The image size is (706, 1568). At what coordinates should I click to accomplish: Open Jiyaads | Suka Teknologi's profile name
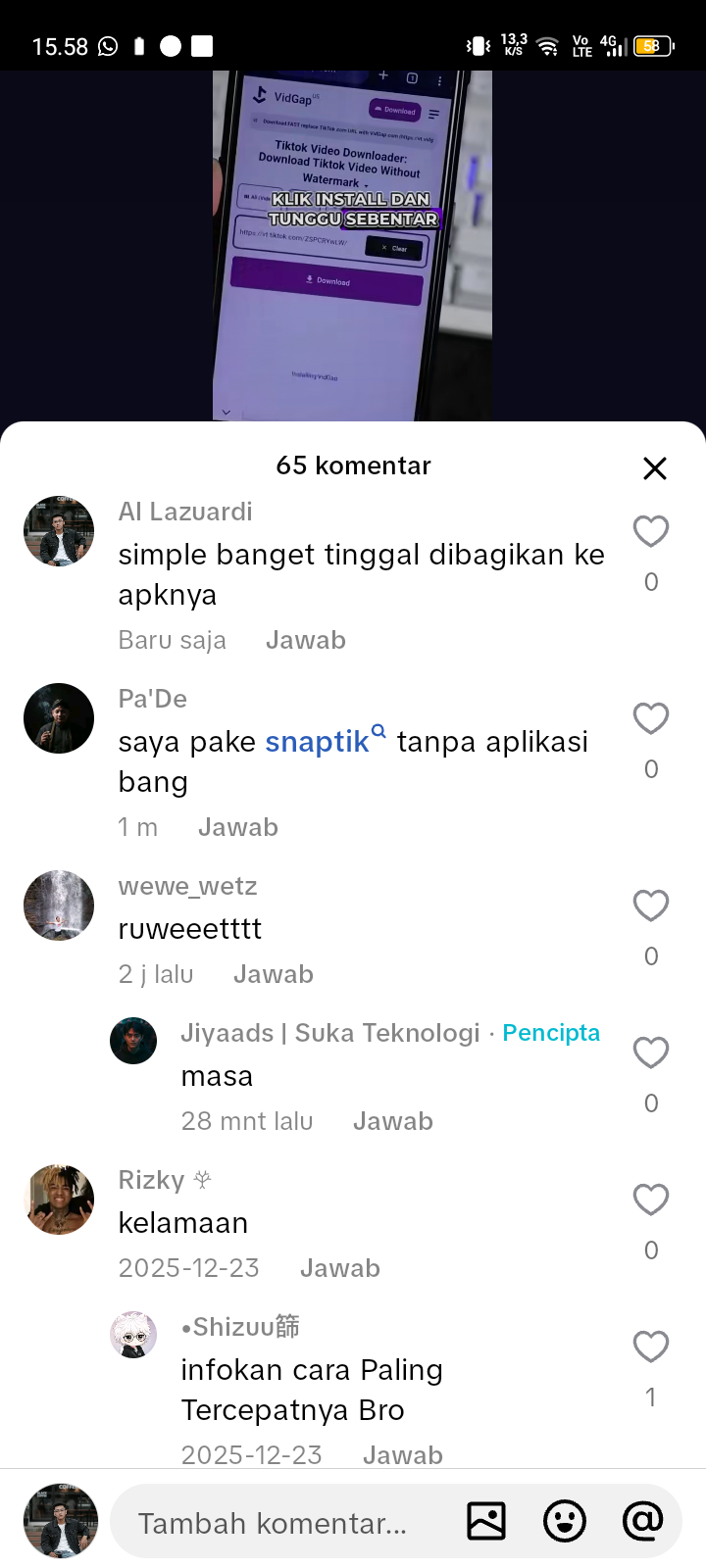click(x=329, y=1033)
